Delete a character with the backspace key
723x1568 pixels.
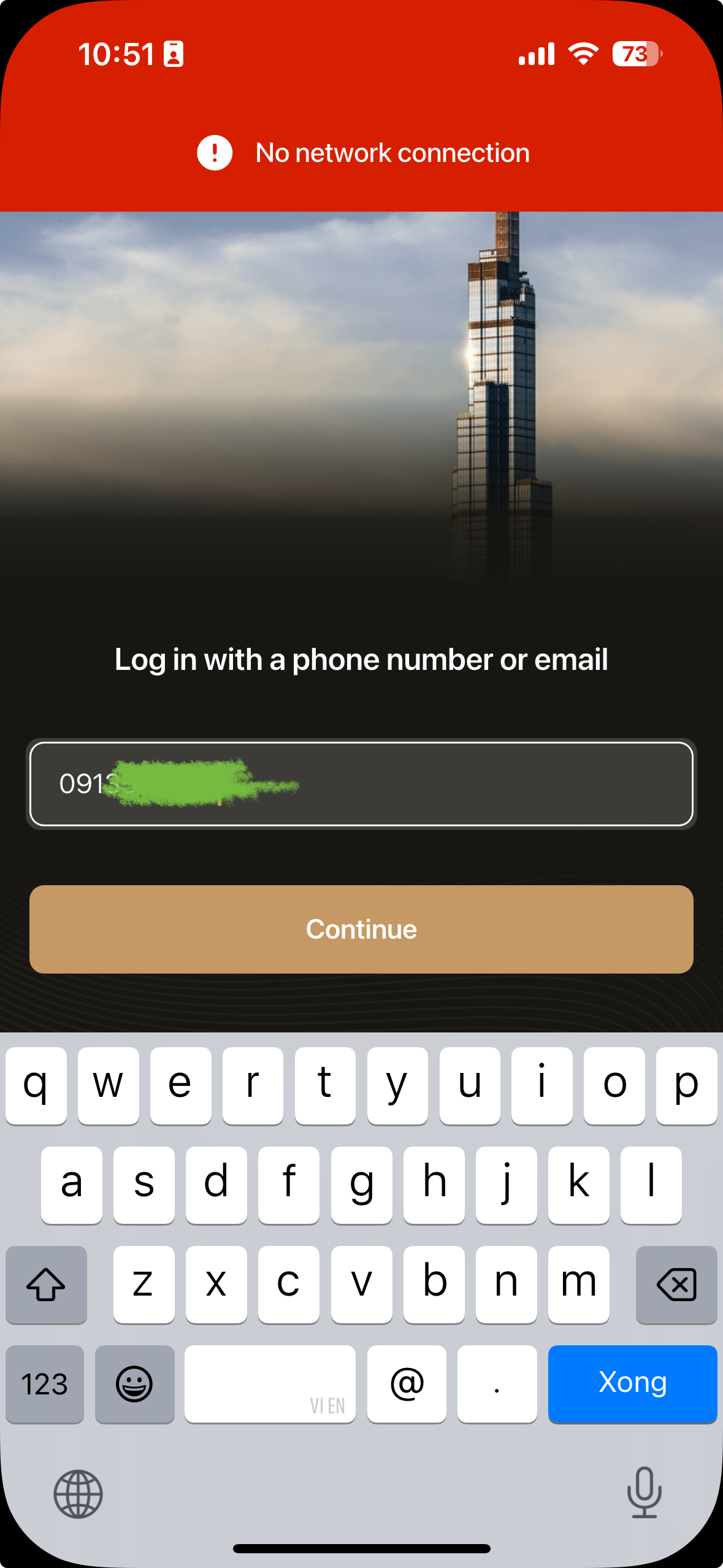tap(676, 1285)
